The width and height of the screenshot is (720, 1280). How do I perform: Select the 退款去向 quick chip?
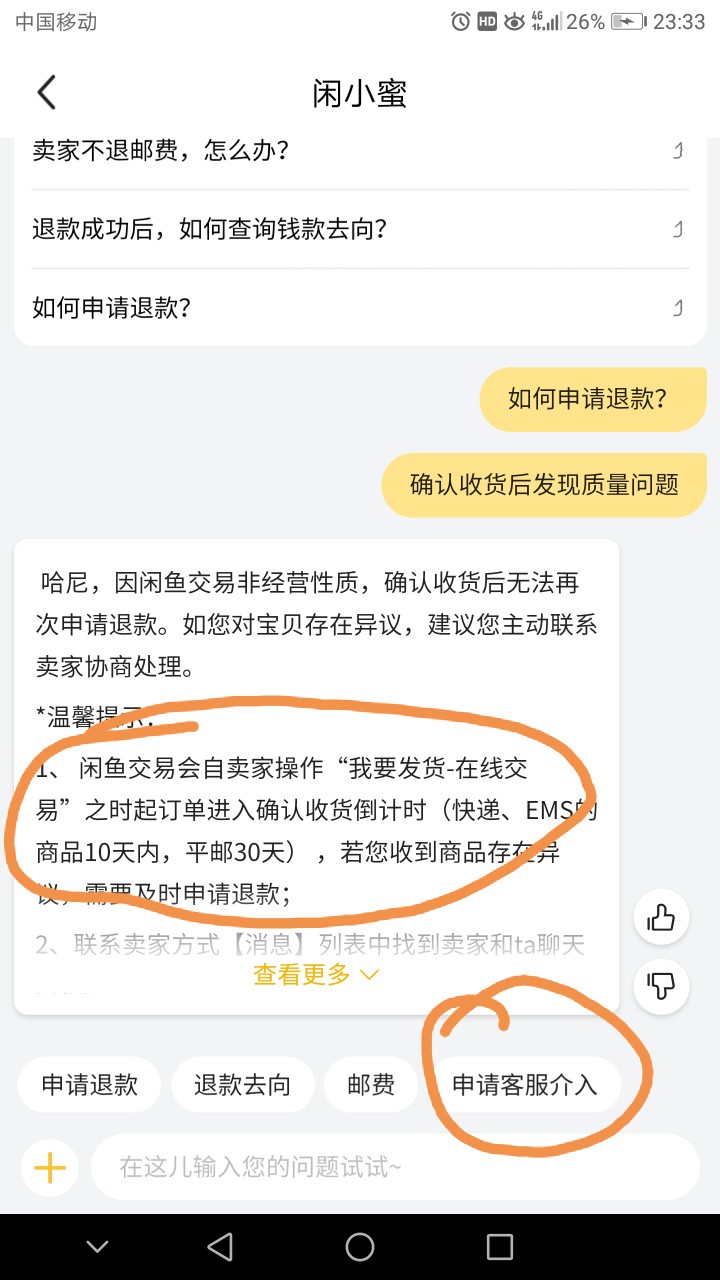coord(242,1085)
